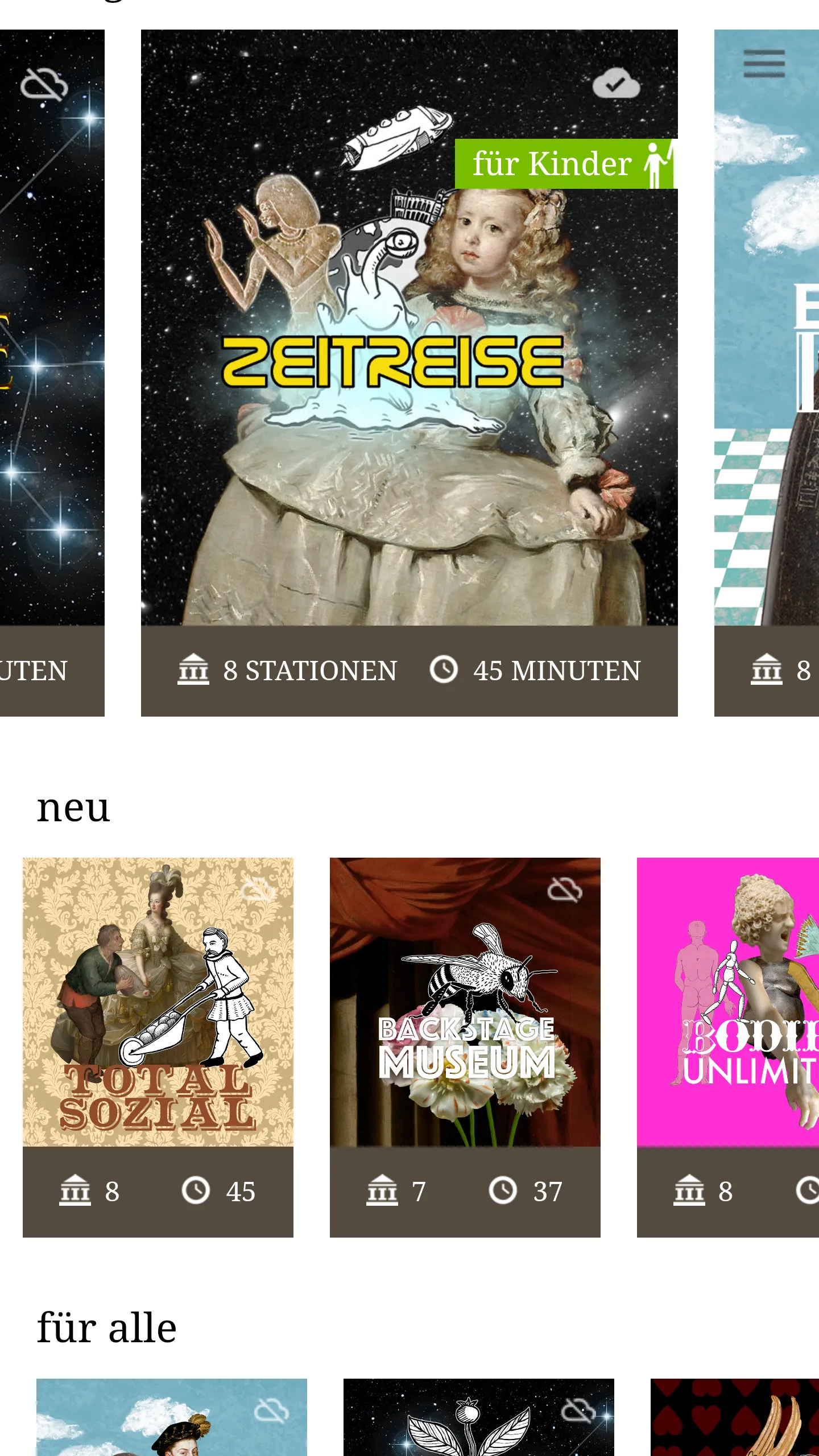This screenshot has height=1456, width=819.
Task: Download the starry constellation tour via cloud icon
Action: 44,85
